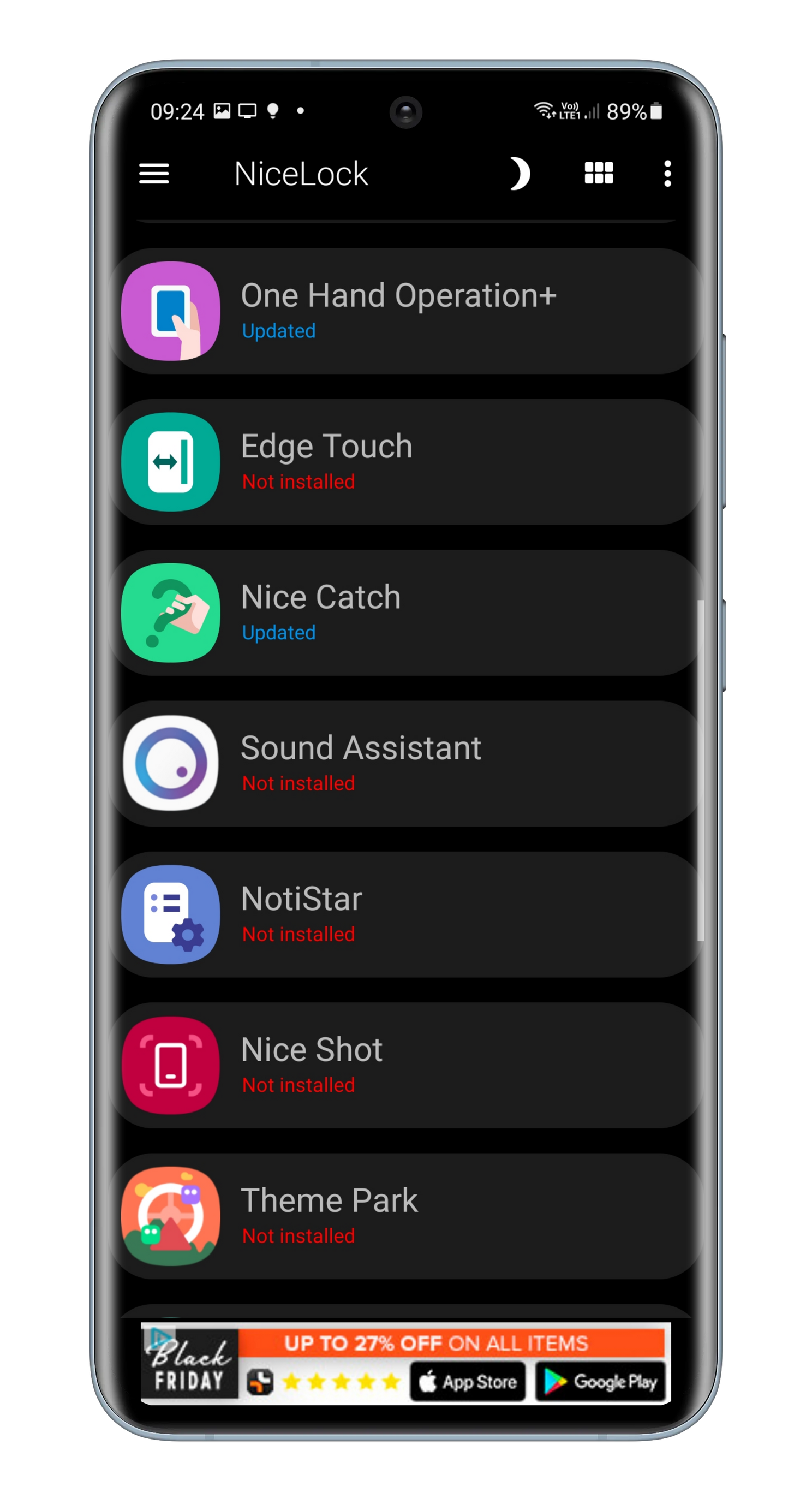The image size is (812, 1492).
Task: Select the Edge Touch module
Action: click(405, 462)
